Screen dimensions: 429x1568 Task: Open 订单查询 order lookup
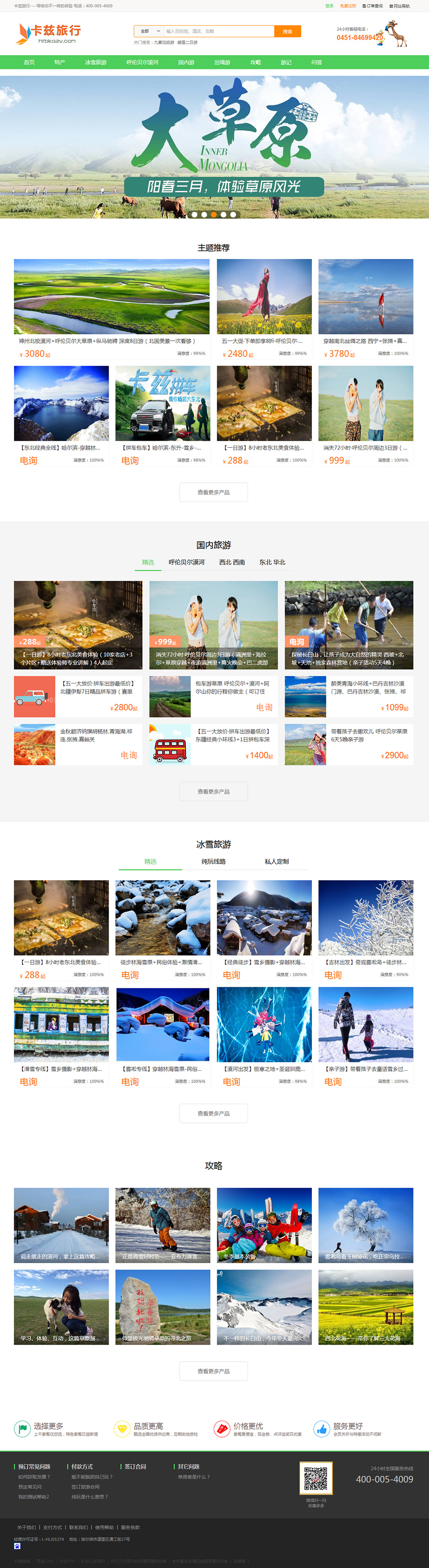[x=373, y=6]
